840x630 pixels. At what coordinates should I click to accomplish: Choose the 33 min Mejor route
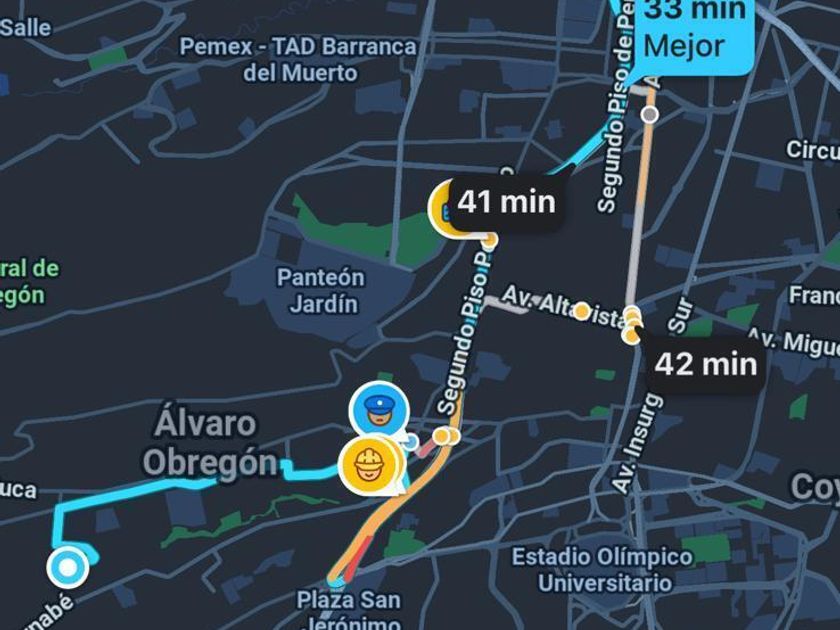pyautogui.click(x=695, y=30)
